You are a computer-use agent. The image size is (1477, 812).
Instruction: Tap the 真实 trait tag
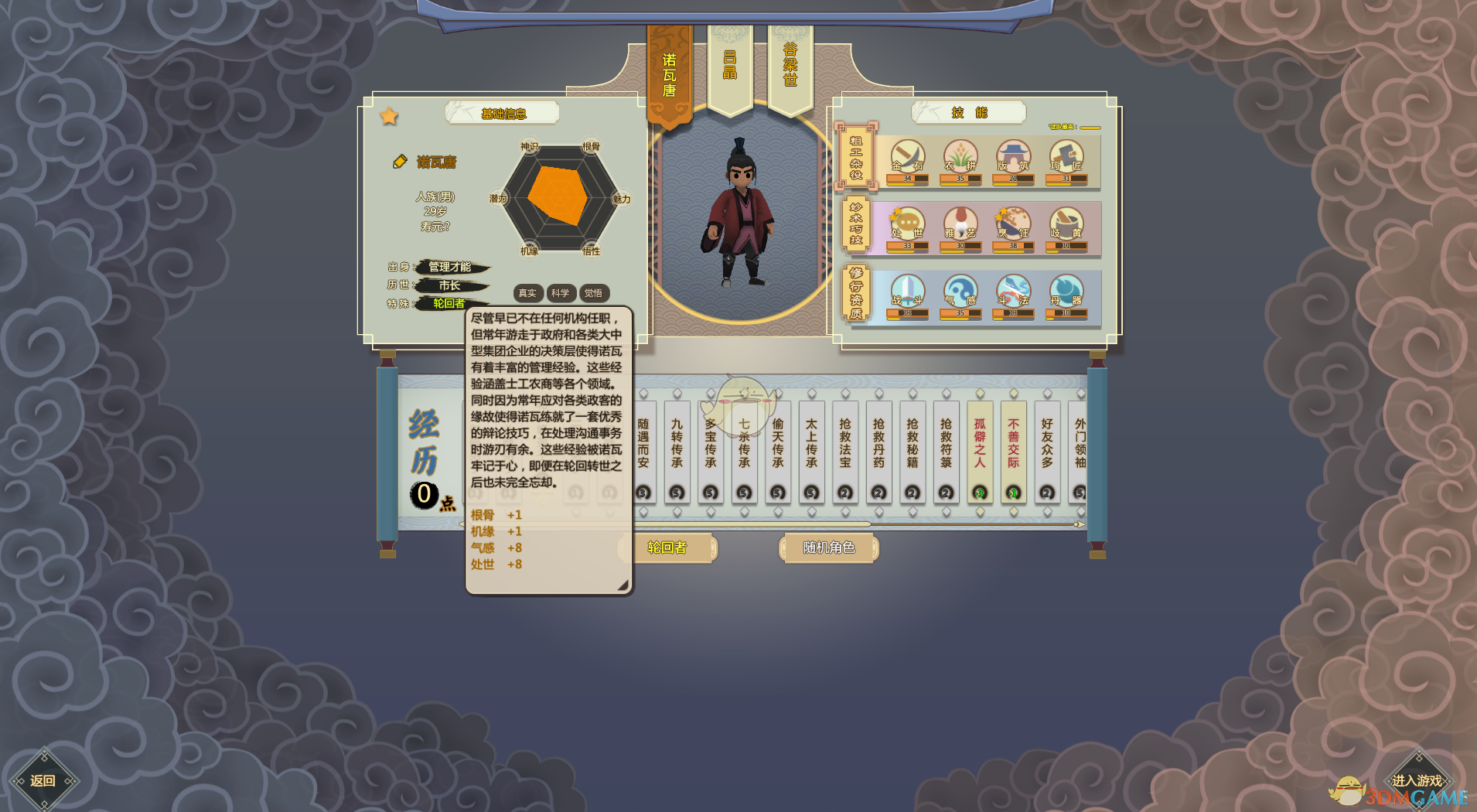tap(527, 293)
